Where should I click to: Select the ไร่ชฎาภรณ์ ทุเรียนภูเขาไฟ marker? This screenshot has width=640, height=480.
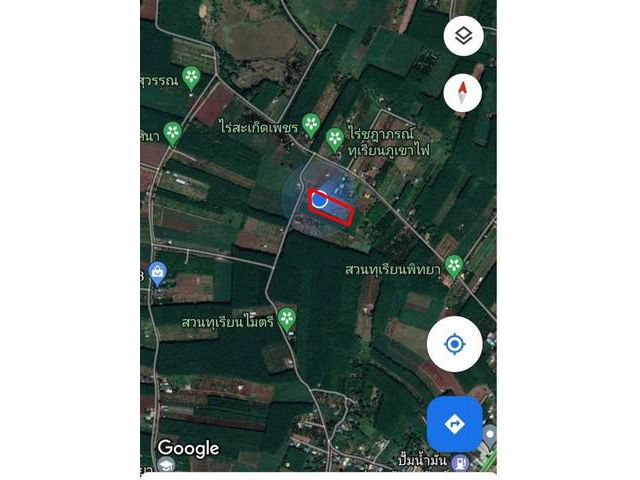(335, 139)
